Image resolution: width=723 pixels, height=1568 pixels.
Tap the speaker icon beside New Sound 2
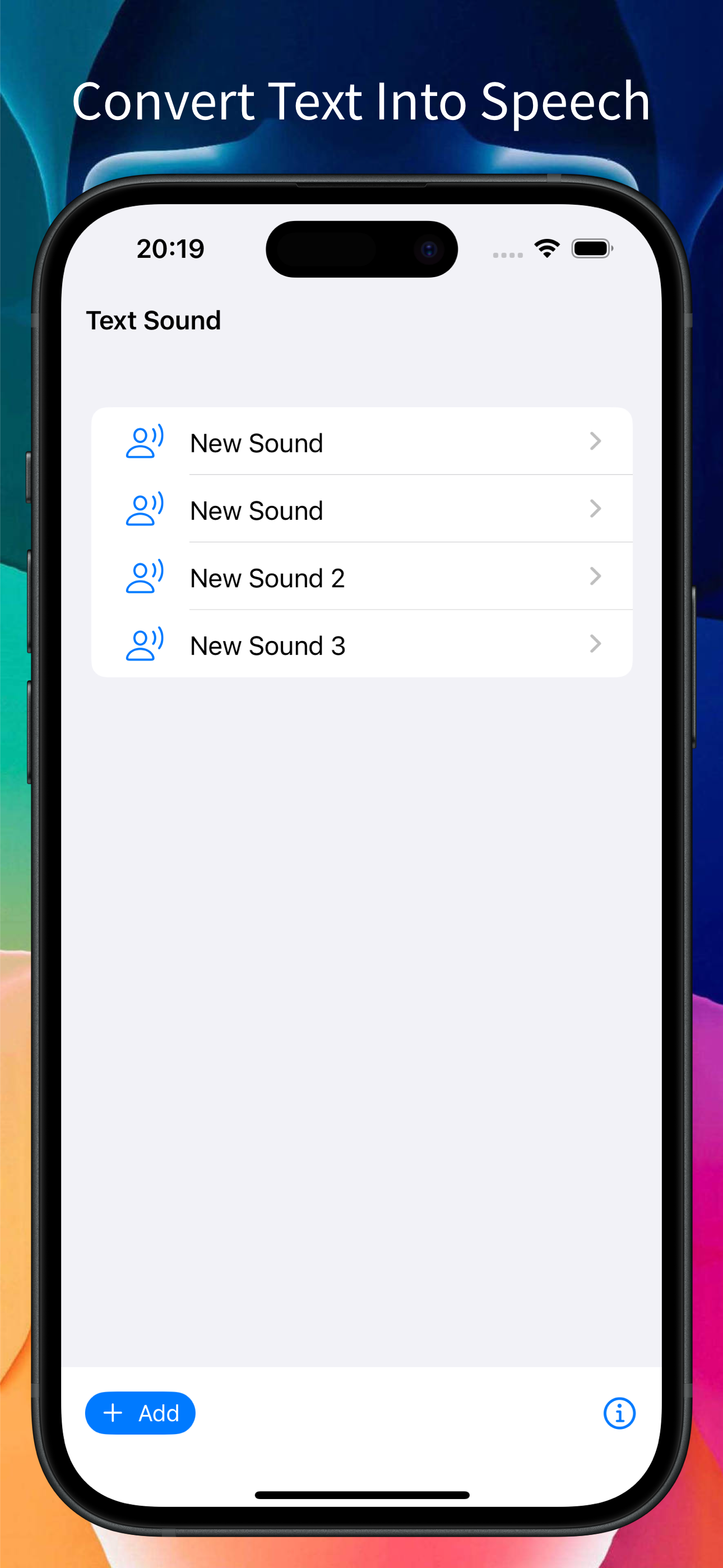145,577
